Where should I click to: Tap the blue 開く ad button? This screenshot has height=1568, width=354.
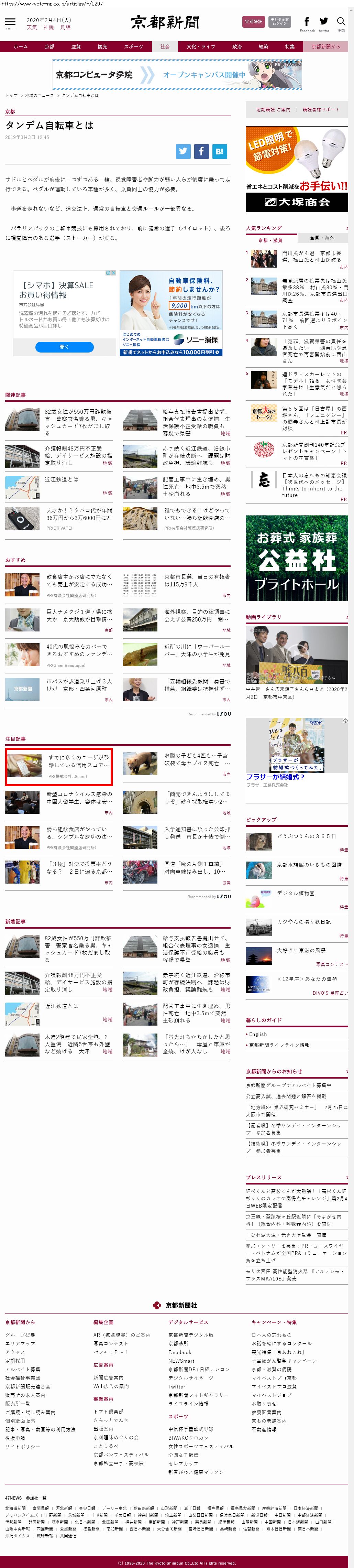point(64,347)
